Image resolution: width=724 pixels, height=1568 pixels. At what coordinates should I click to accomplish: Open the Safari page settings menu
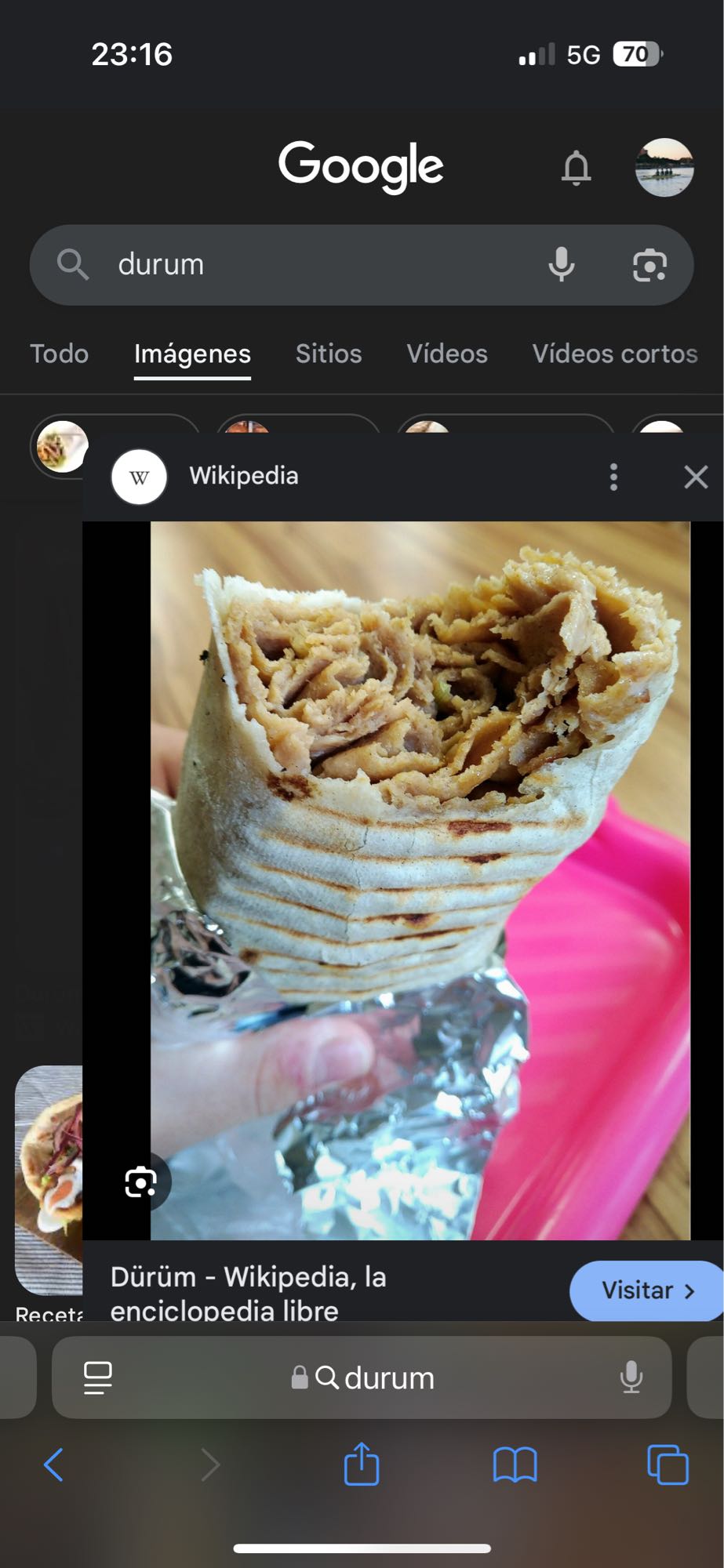click(98, 1377)
